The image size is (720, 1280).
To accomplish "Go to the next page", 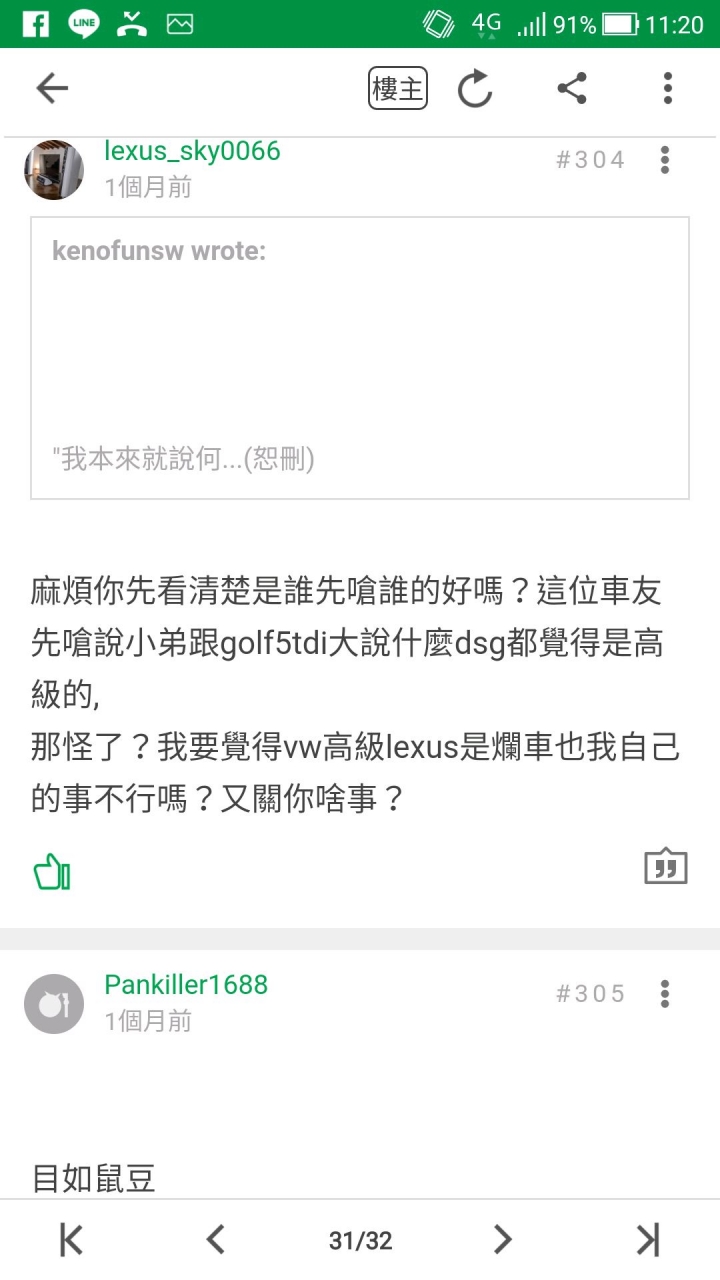I will point(503,1240).
